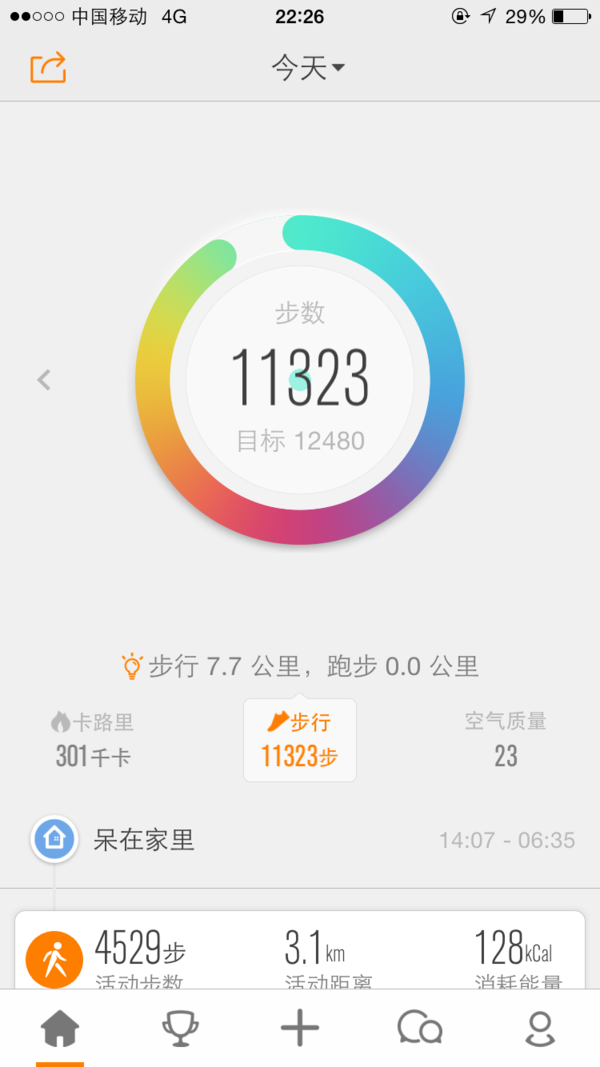This screenshot has height=1067, width=600.
Task: Select the 空气质量 23 tab
Action: point(505,740)
